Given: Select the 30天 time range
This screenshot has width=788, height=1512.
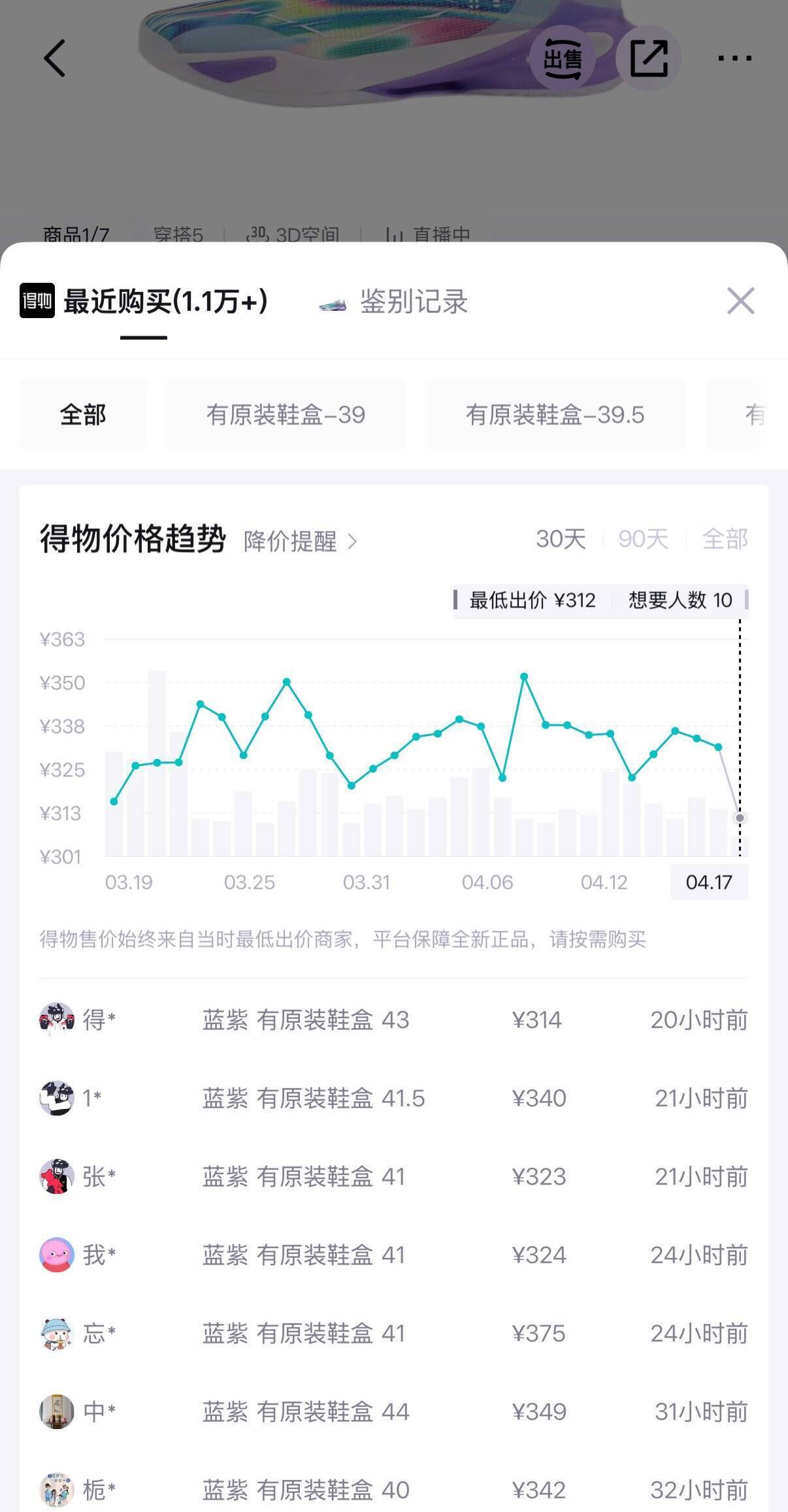Looking at the screenshot, I should [559, 540].
